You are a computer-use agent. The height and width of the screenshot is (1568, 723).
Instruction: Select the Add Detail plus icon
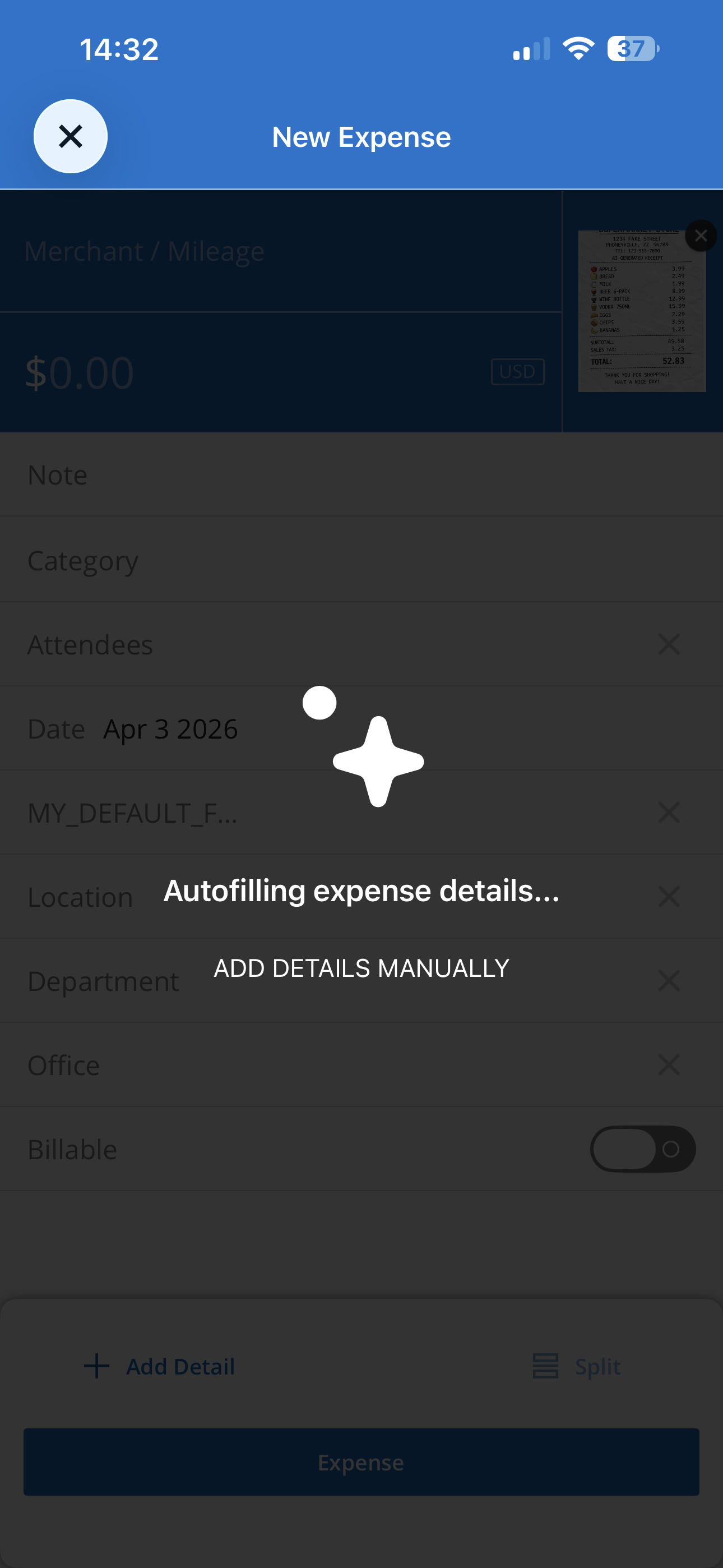coord(96,1367)
